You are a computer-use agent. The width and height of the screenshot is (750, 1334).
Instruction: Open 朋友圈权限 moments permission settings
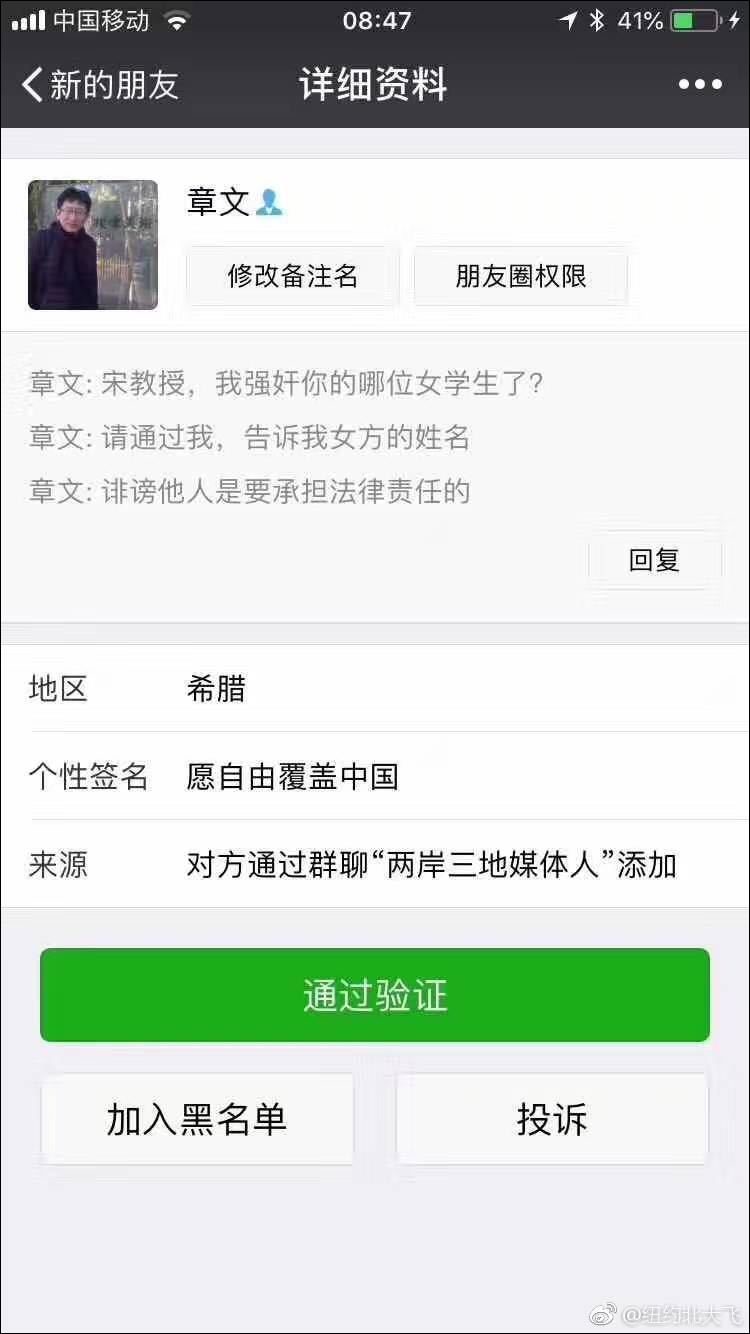(x=520, y=276)
